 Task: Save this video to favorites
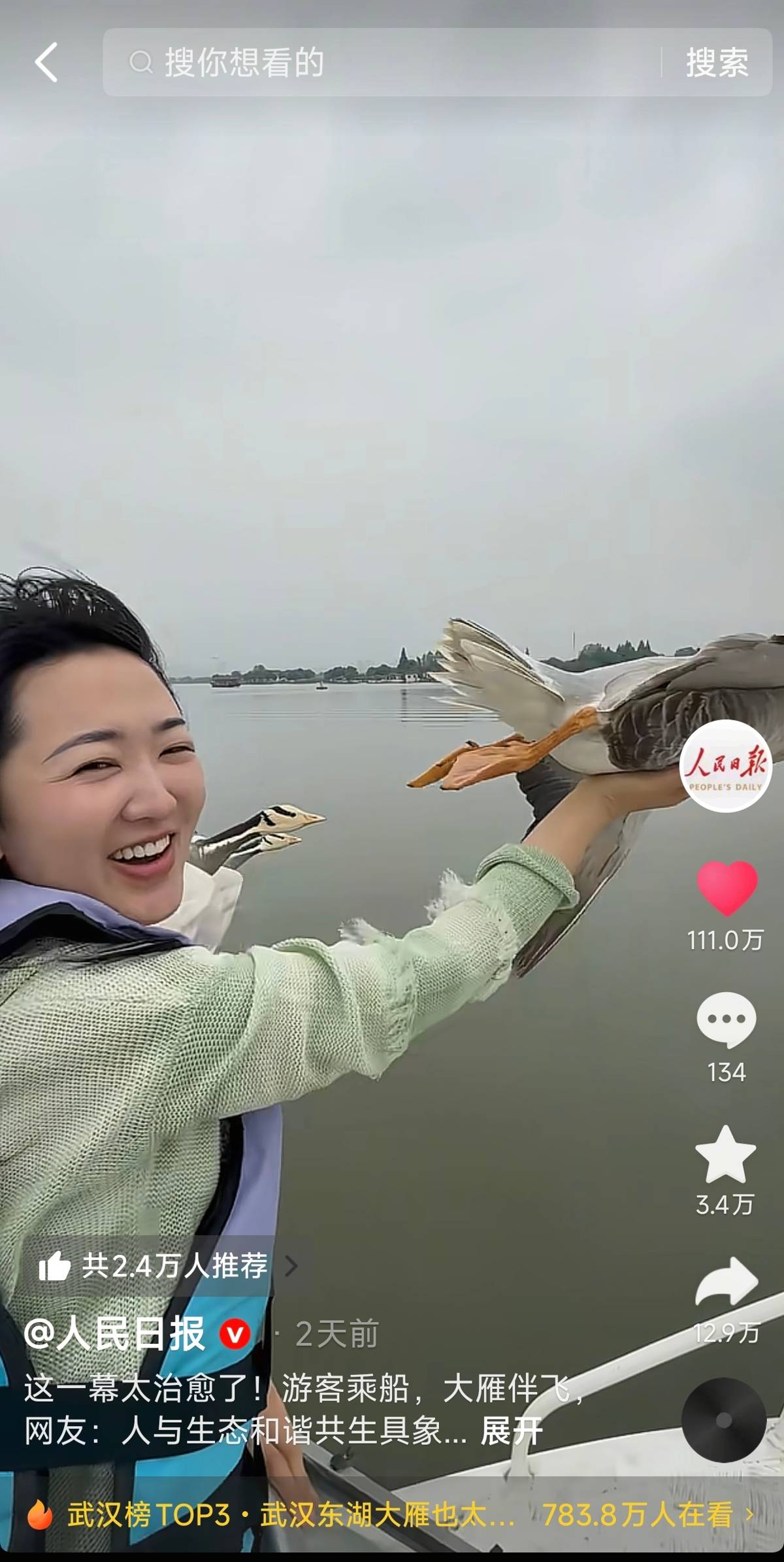[725, 1155]
